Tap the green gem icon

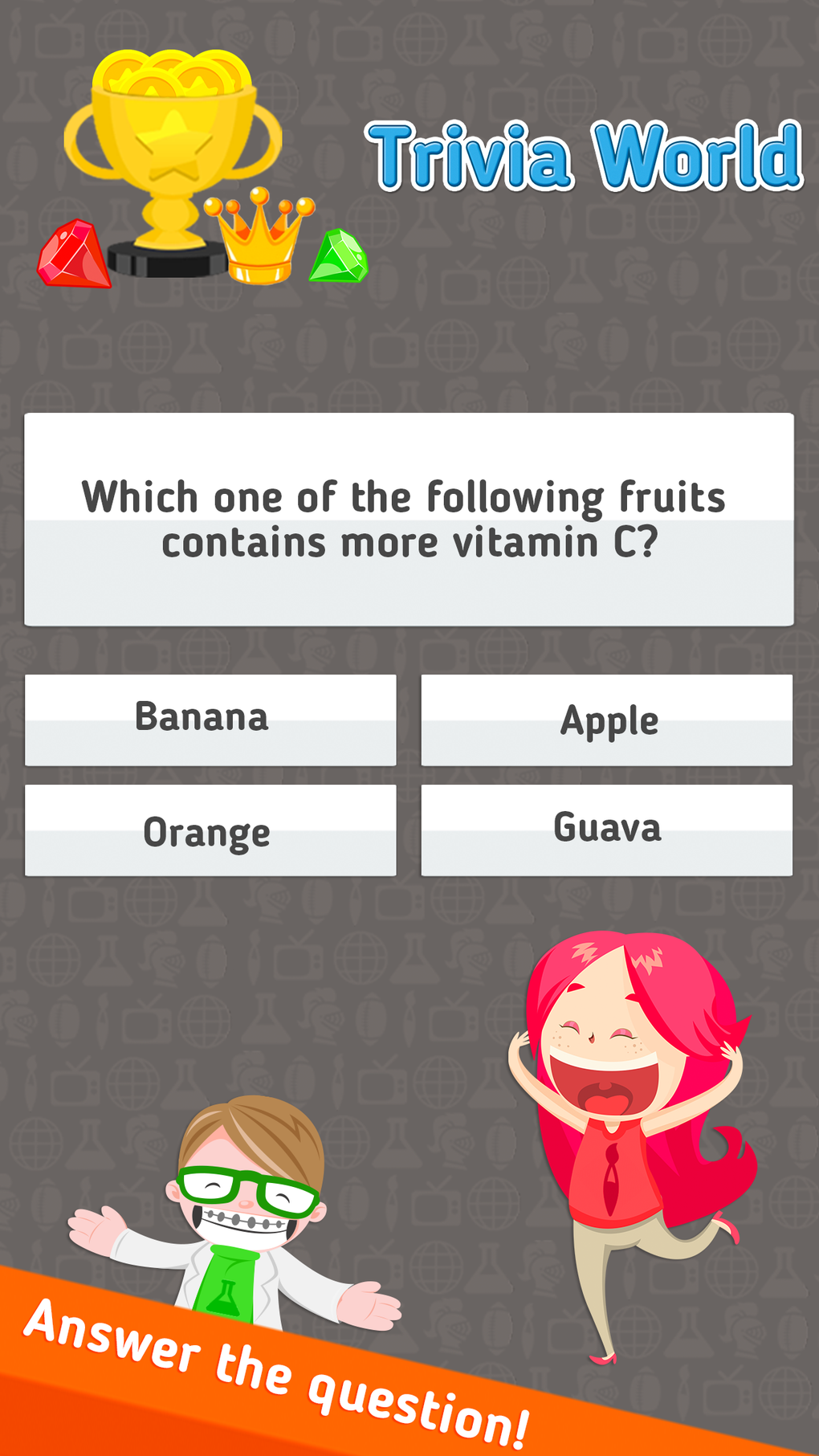pos(339,255)
